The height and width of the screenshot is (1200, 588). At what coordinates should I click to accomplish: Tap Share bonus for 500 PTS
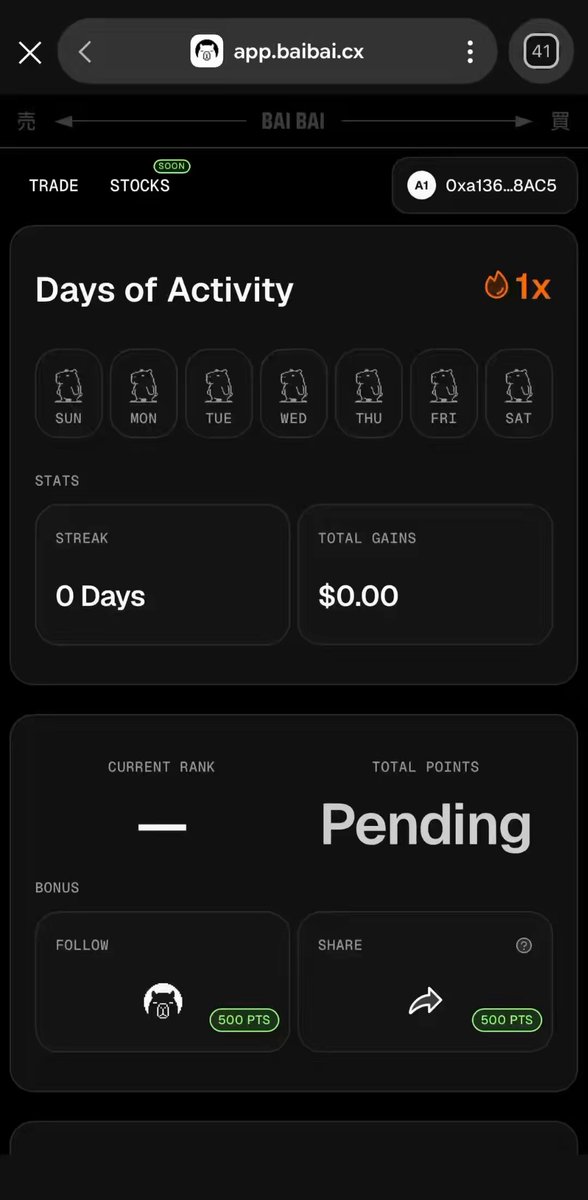coord(425,981)
